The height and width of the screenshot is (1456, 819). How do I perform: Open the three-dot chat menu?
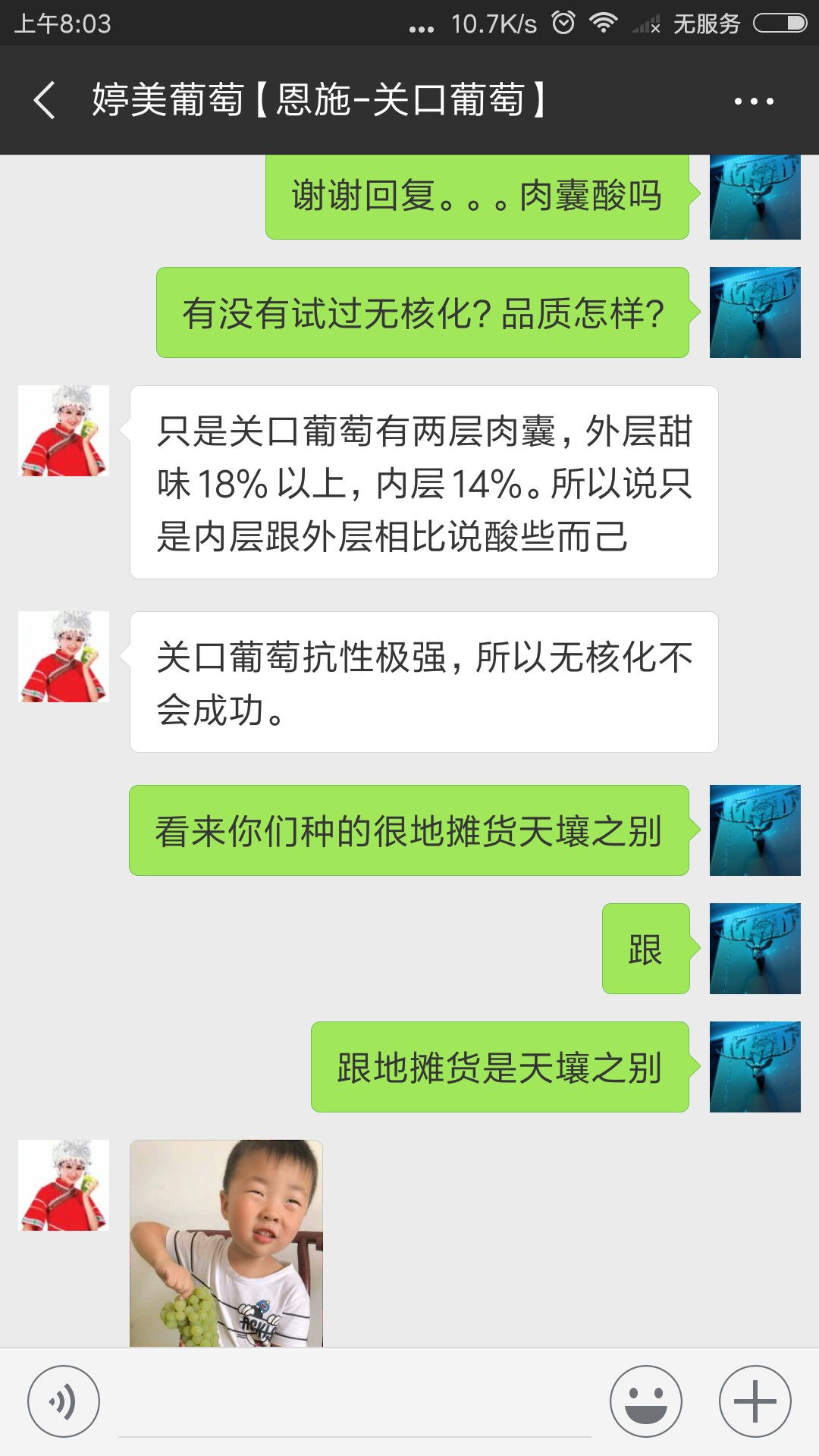pos(754,101)
